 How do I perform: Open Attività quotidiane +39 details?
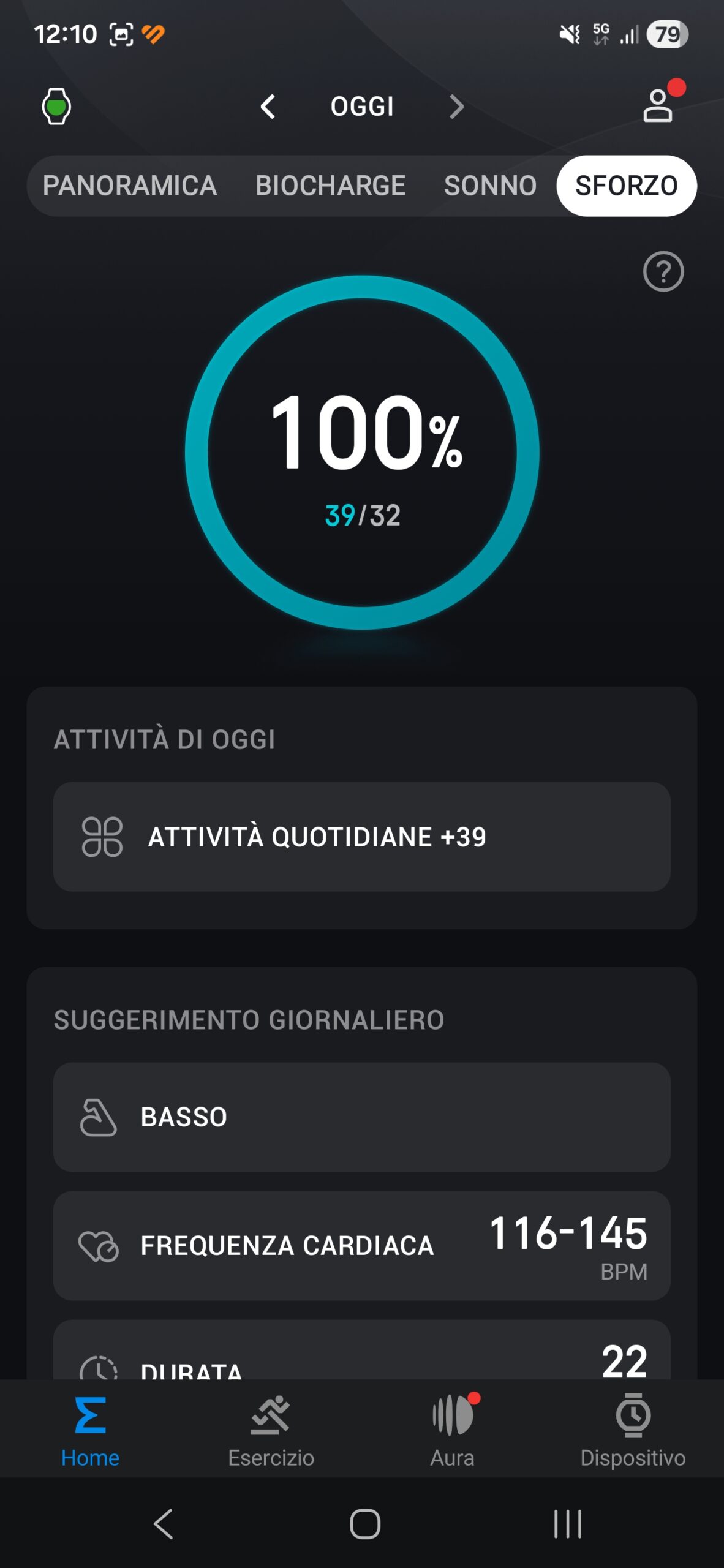point(361,837)
